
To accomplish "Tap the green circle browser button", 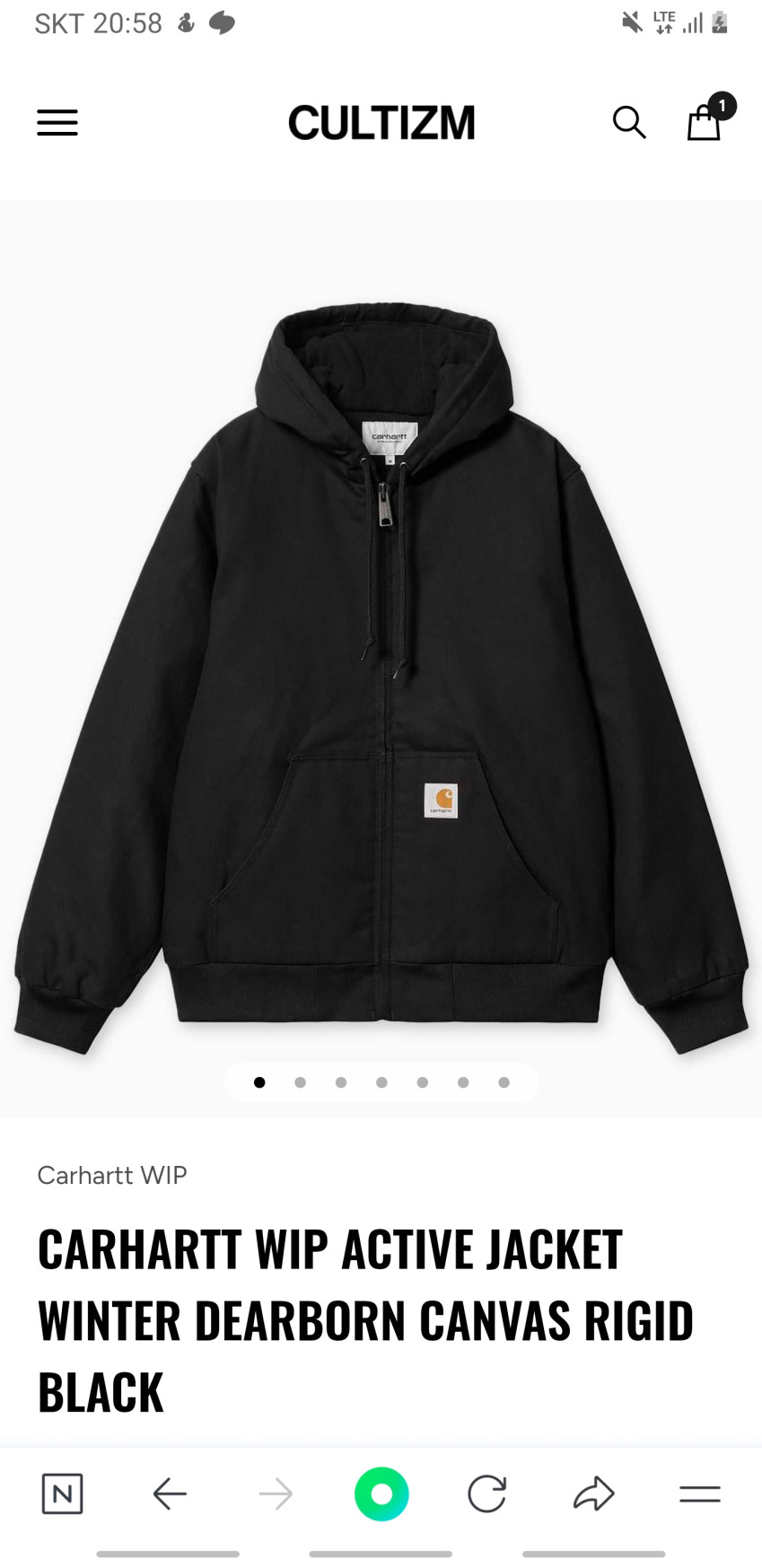I will (381, 1494).
